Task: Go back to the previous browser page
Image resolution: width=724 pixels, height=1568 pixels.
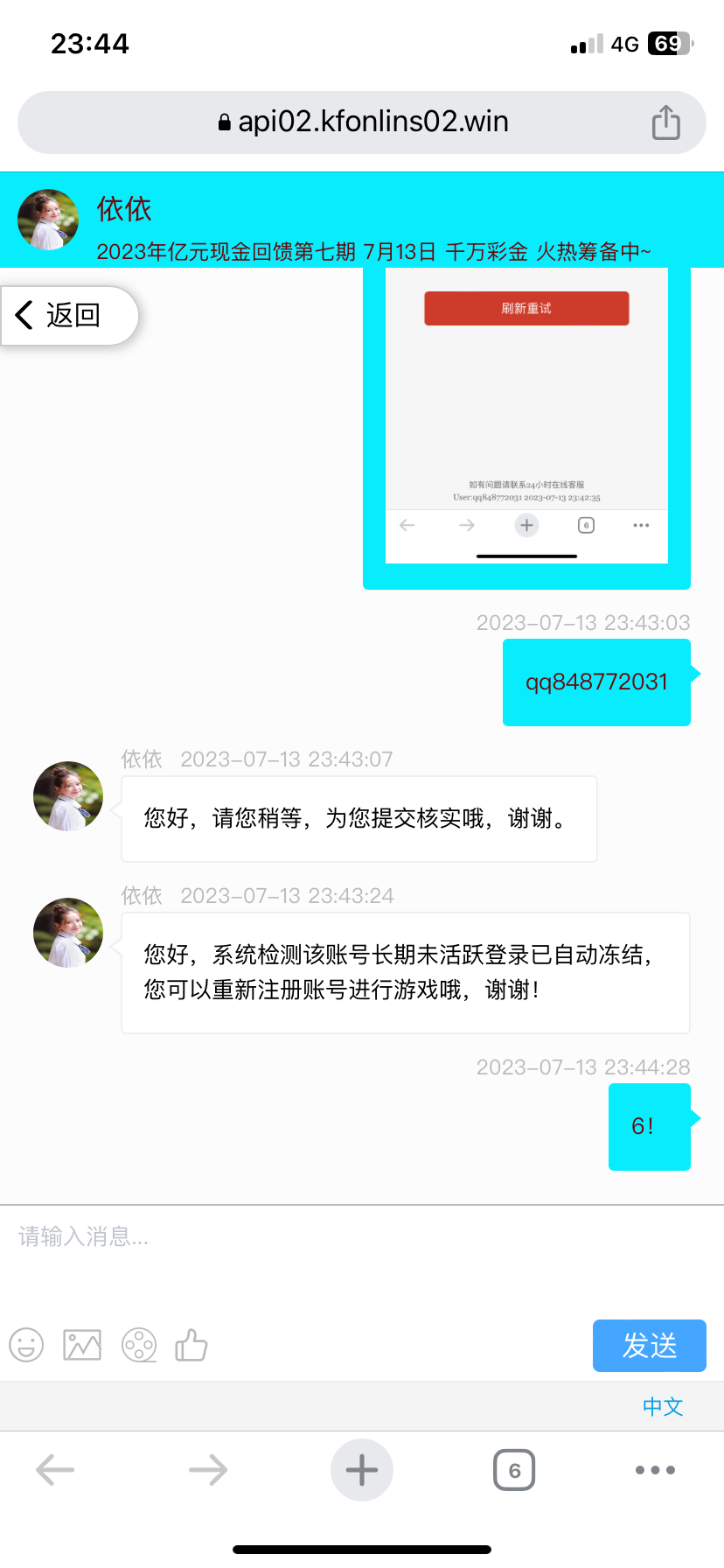Action: [x=55, y=1470]
